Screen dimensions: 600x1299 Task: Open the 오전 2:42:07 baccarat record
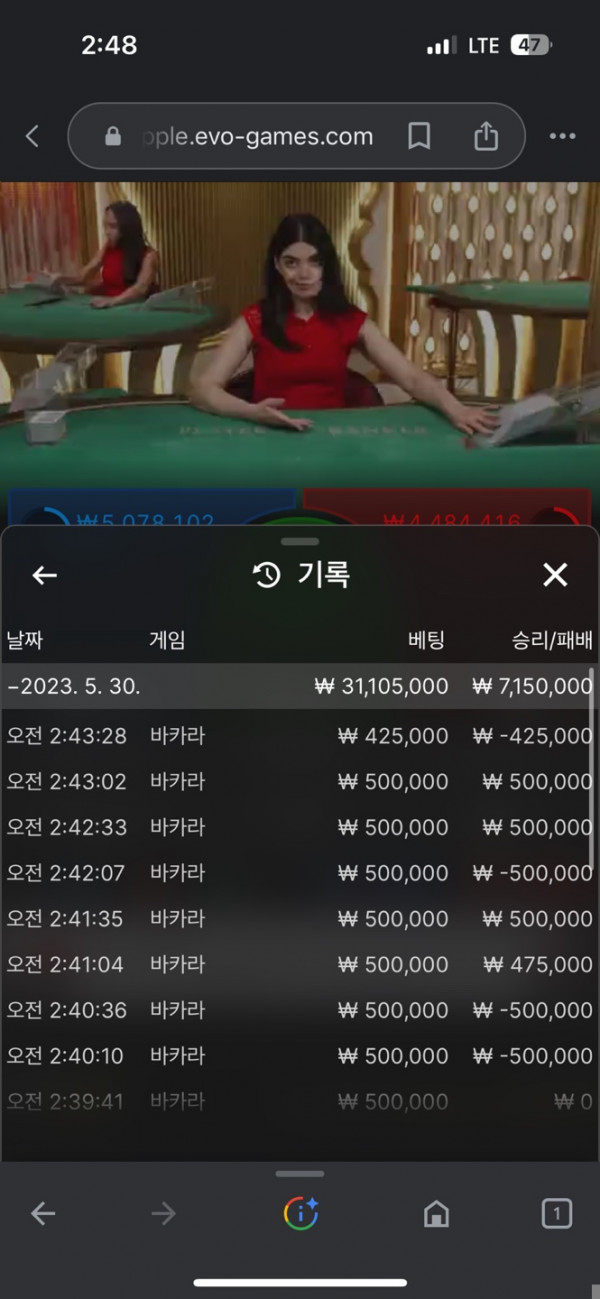tap(298, 873)
